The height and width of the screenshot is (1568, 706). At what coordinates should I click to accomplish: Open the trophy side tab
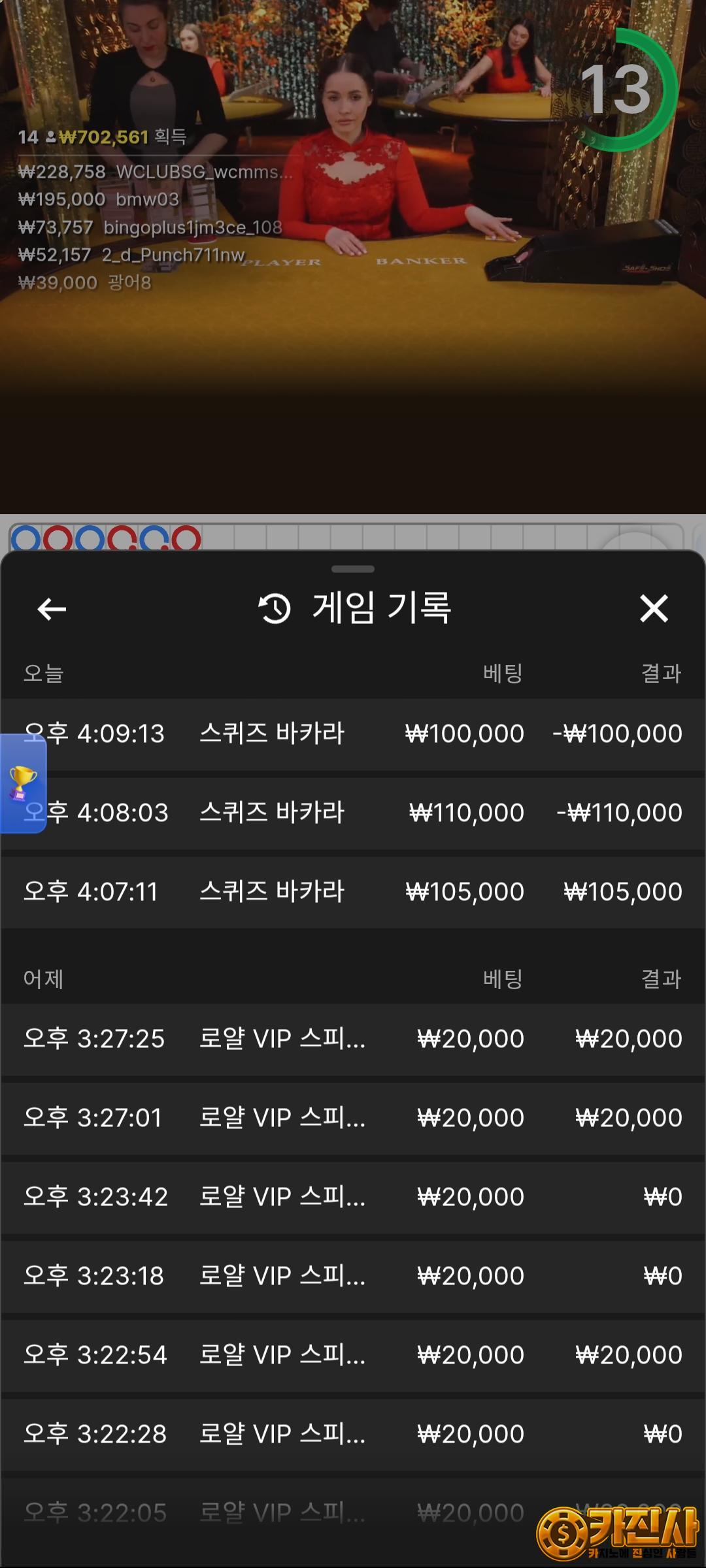click(x=23, y=783)
